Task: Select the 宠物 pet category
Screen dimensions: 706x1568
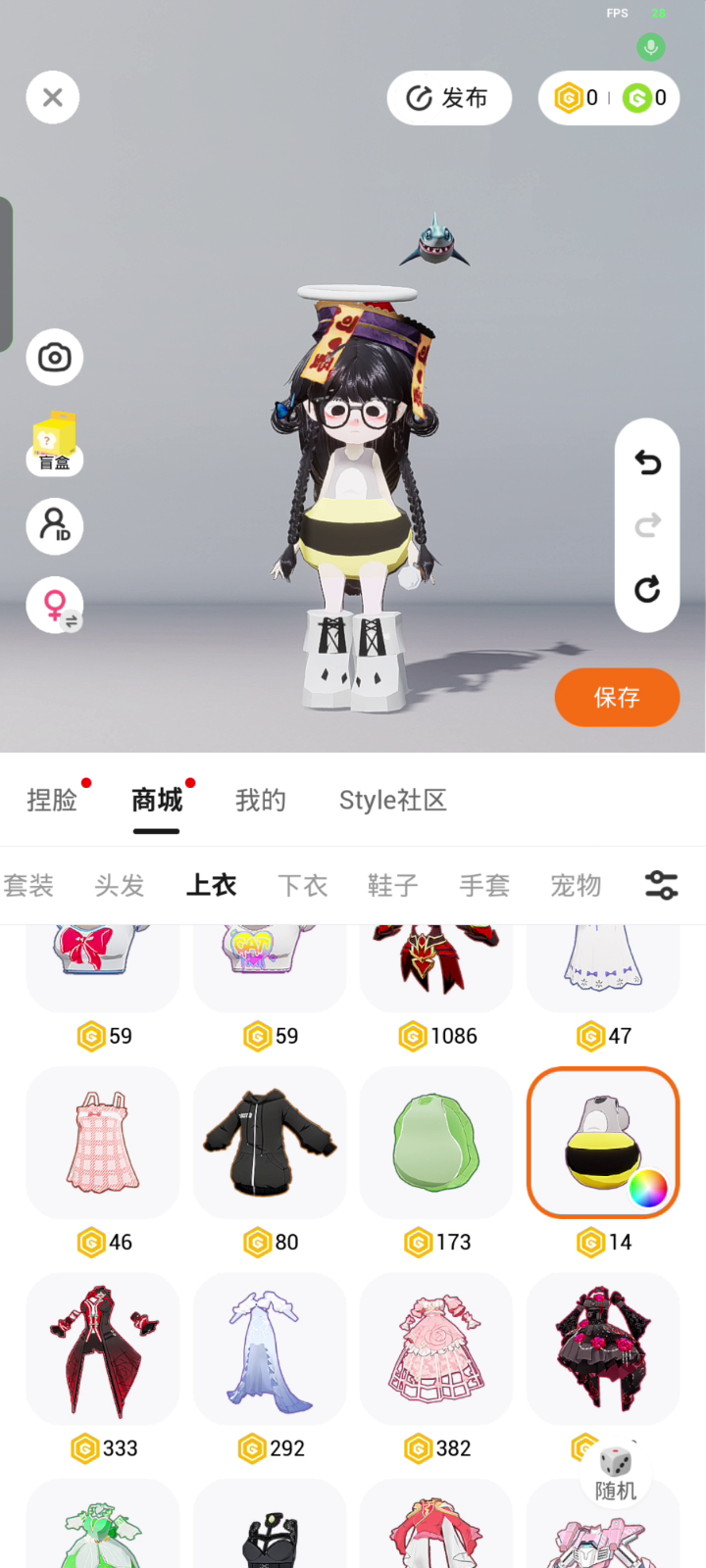Action: pos(576,886)
